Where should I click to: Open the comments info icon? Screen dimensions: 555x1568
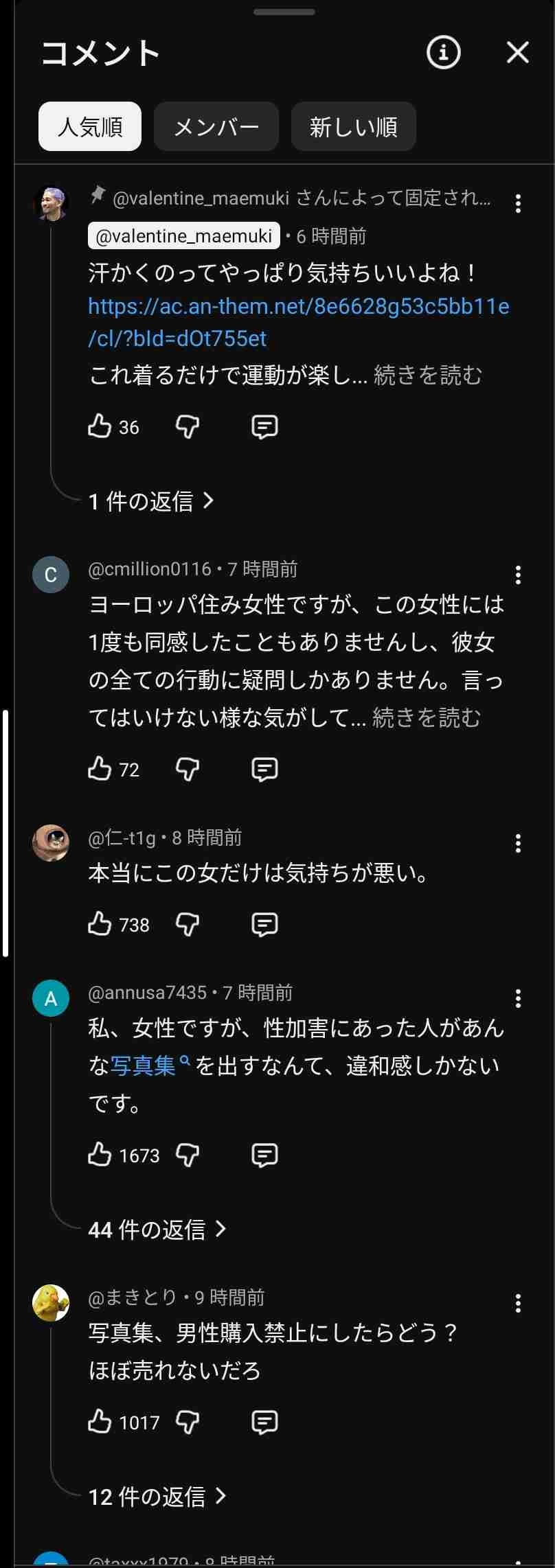pos(443,53)
